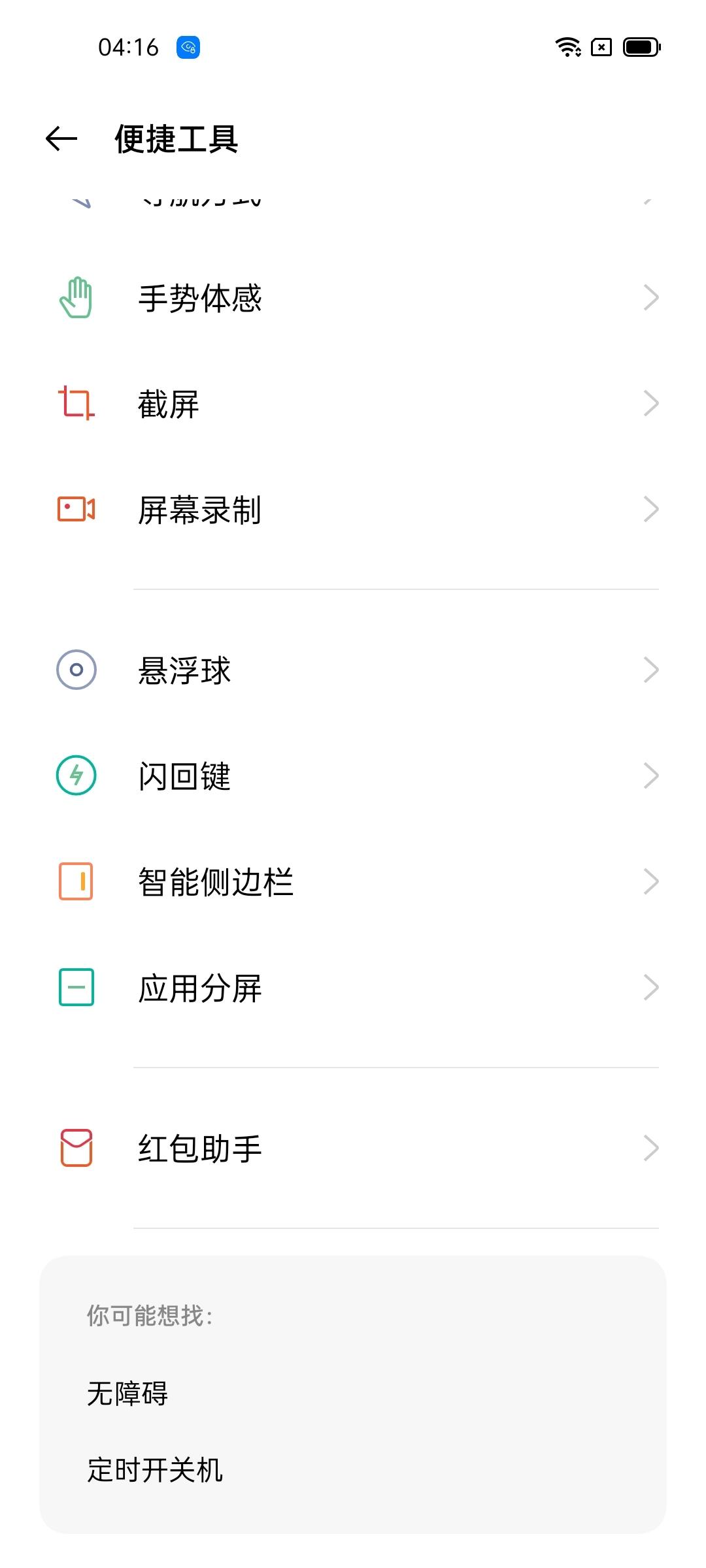The height and width of the screenshot is (1568, 706).
Task: Go back from 便捷工具
Action: click(61, 139)
